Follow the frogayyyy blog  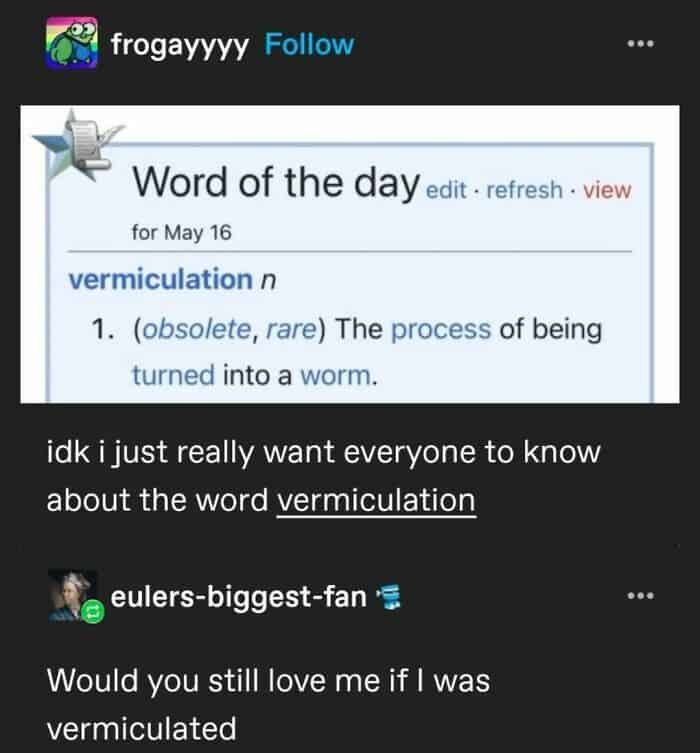[309, 45]
